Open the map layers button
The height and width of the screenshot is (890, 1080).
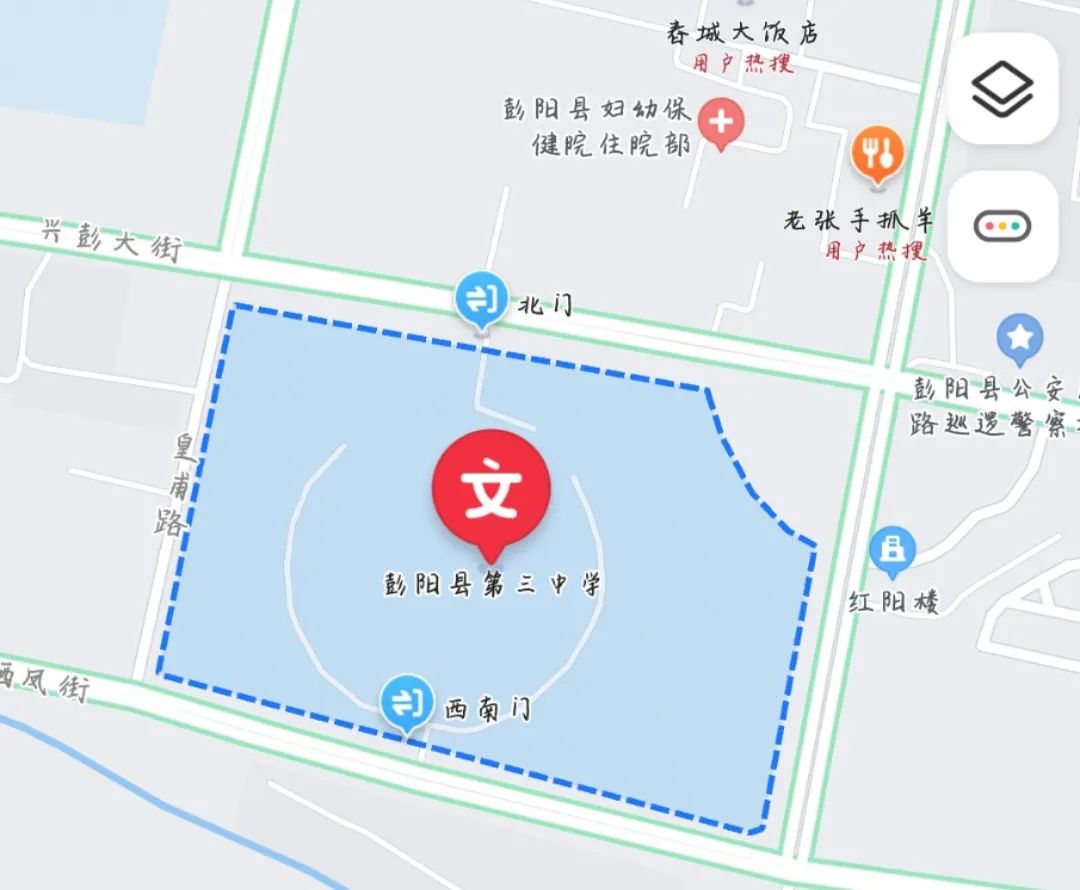1002,89
